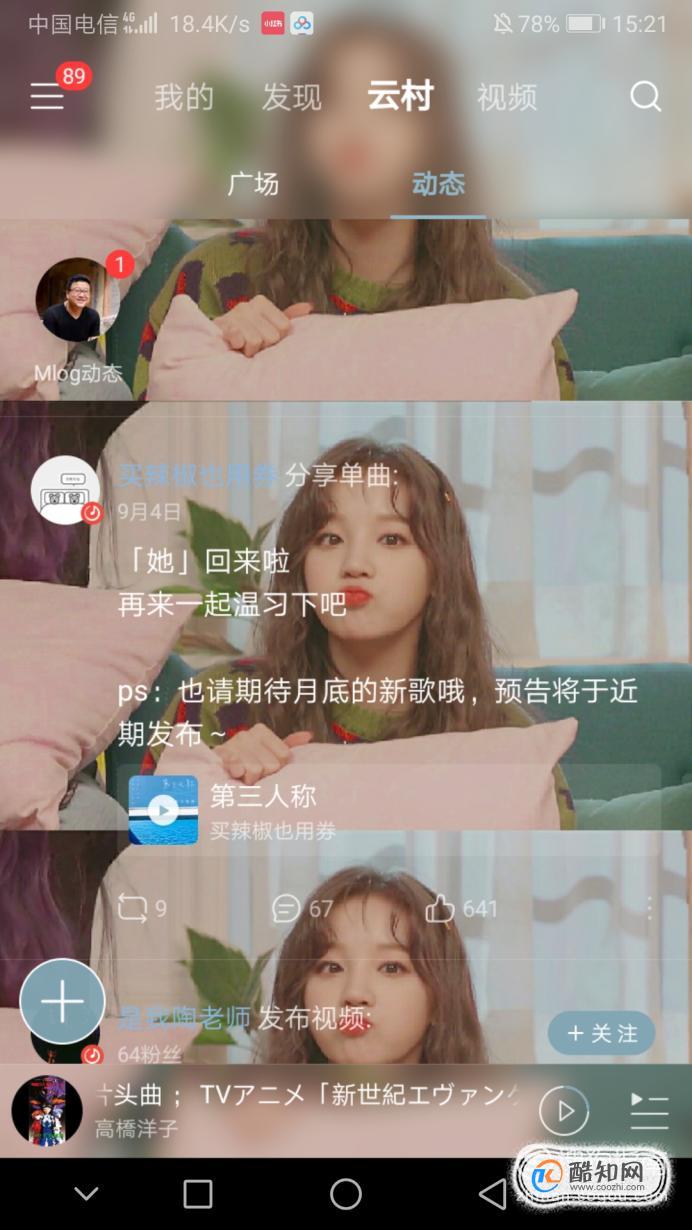
Task: Switch to the 发现 tab
Action: click(x=291, y=97)
